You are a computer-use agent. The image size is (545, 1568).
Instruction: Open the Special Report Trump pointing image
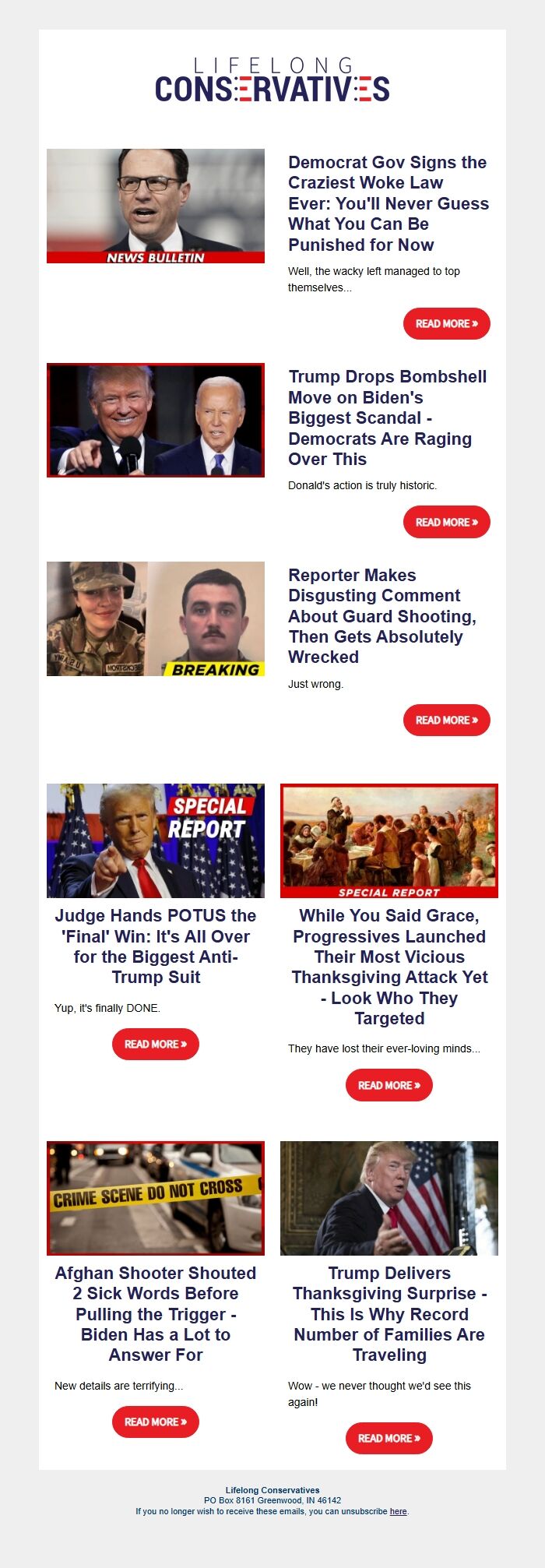156,840
